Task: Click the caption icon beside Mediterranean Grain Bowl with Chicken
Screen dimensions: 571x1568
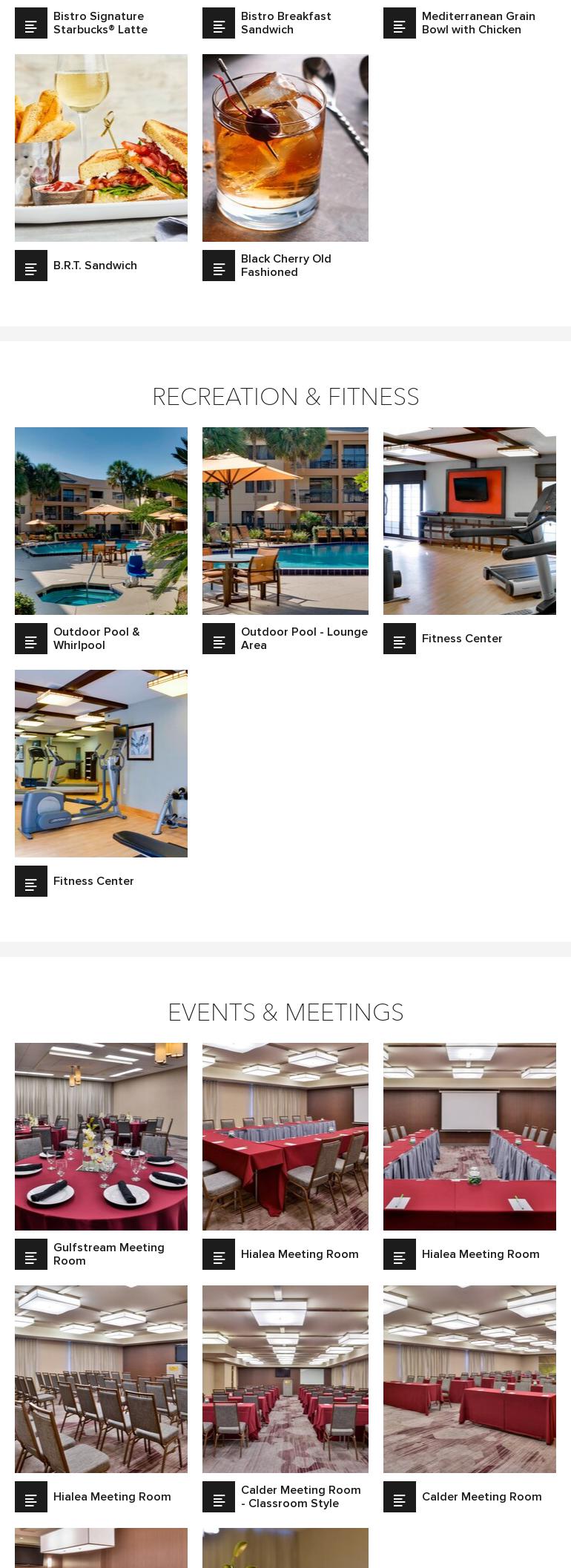Action: coord(400,23)
